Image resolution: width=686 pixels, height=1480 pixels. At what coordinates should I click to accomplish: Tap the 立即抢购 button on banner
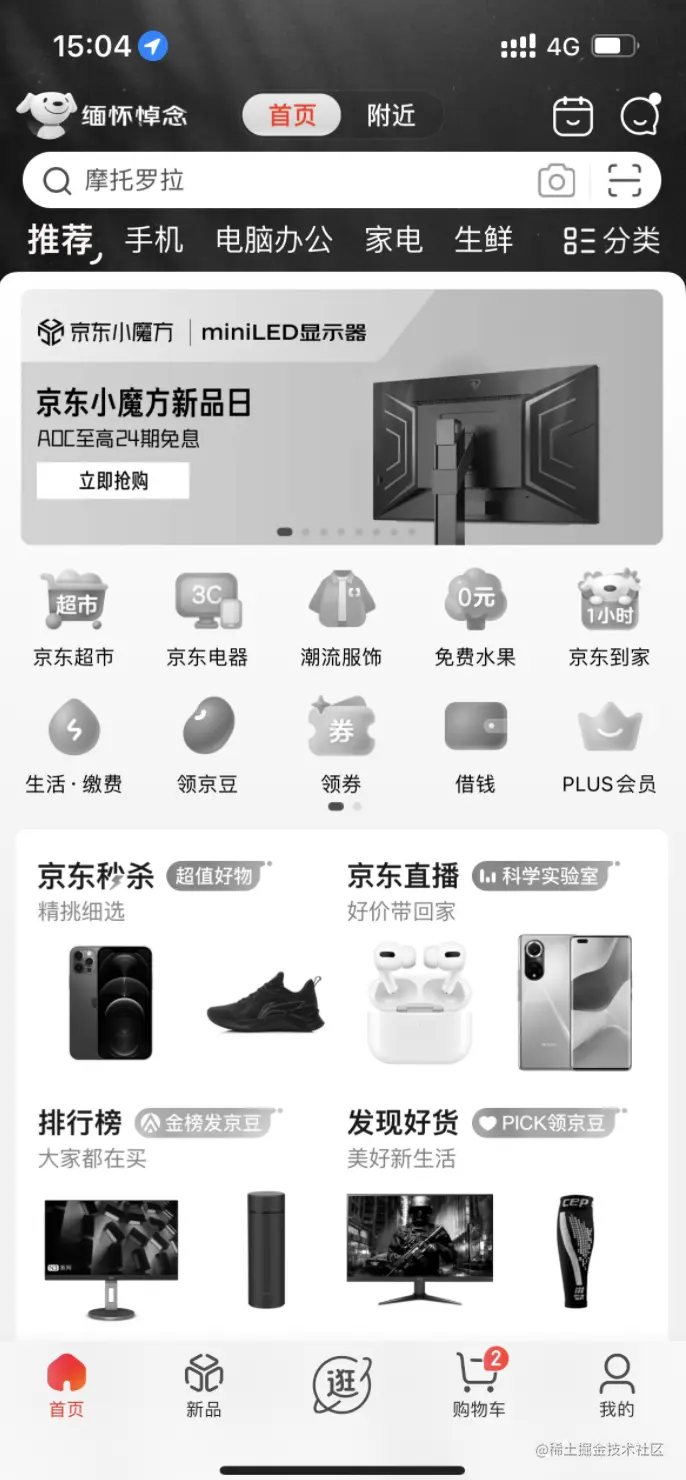113,481
